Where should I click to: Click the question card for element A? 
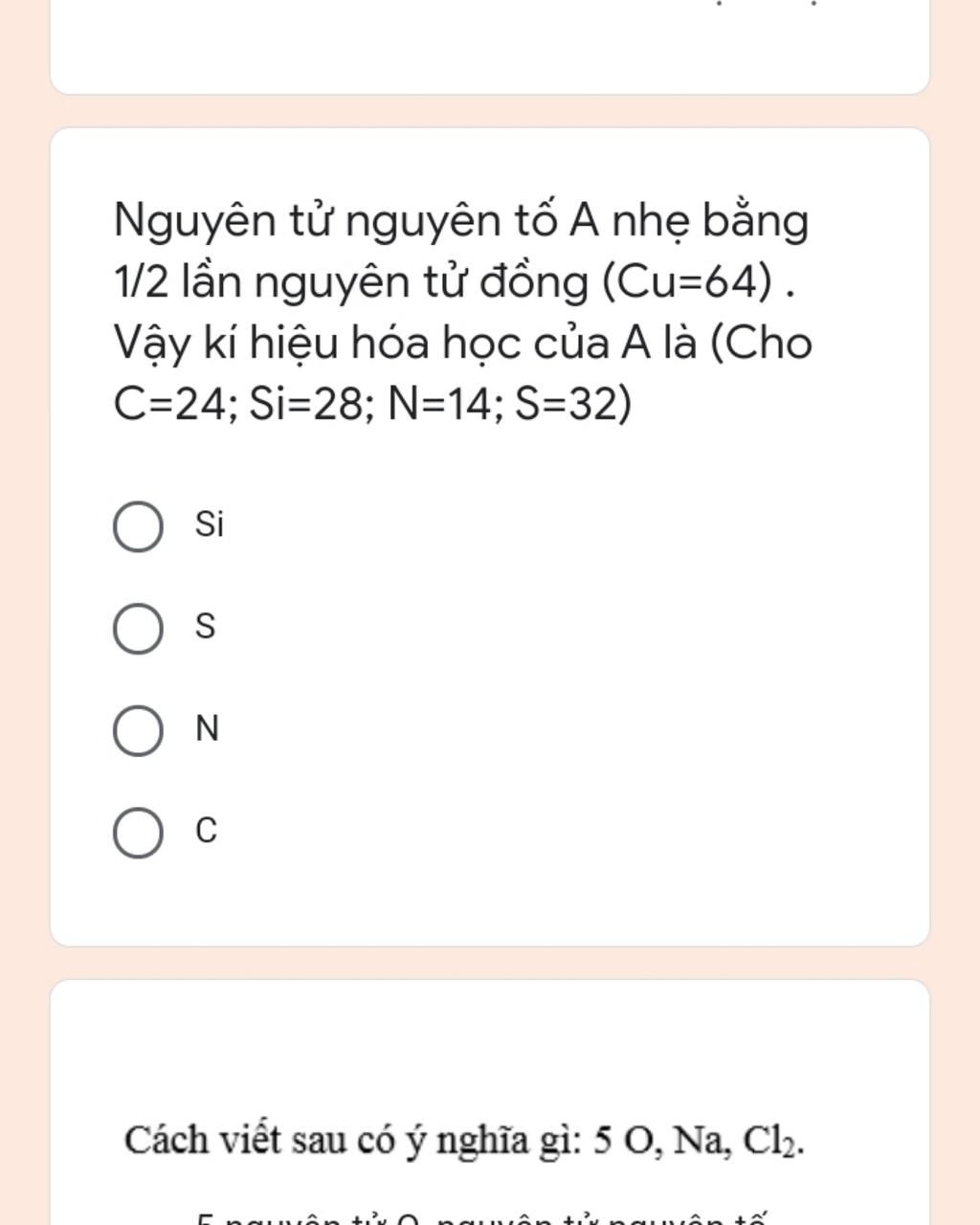(x=490, y=536)
